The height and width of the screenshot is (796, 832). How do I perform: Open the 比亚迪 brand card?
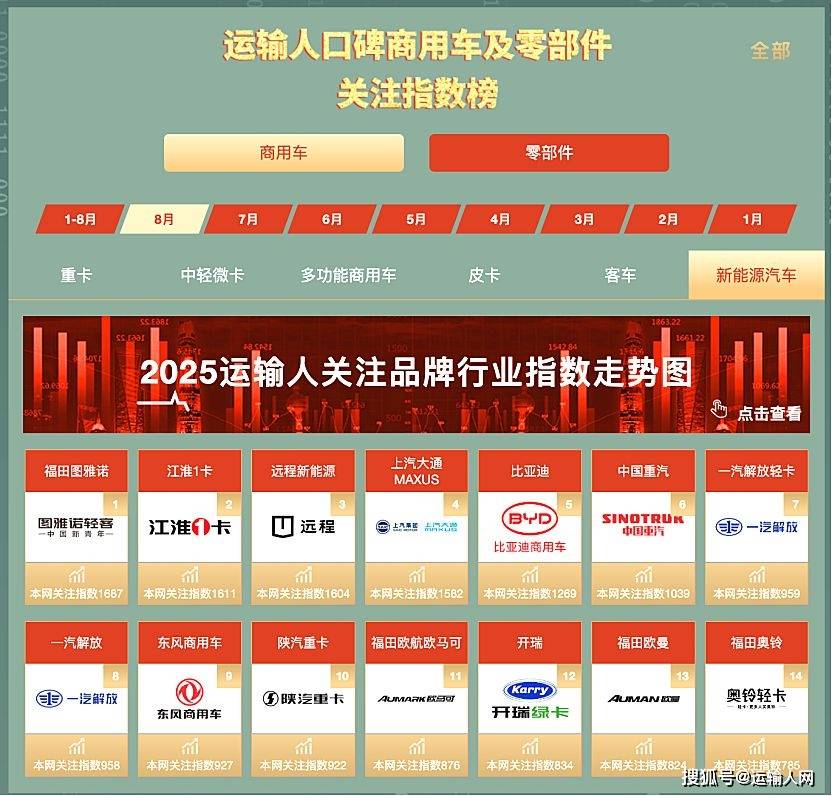click(x=529, y=525)
